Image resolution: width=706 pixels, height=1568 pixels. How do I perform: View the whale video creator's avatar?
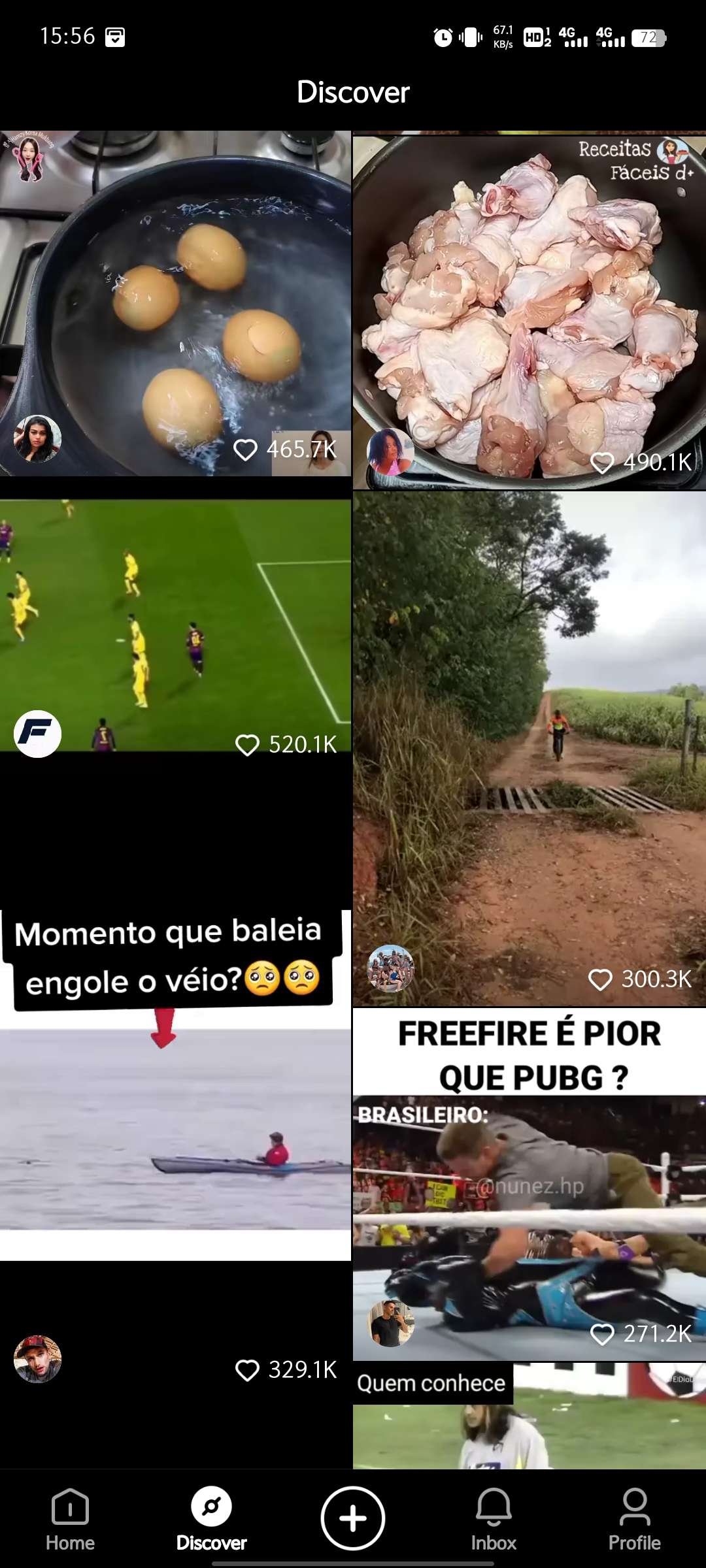(x=38, y=1360)
